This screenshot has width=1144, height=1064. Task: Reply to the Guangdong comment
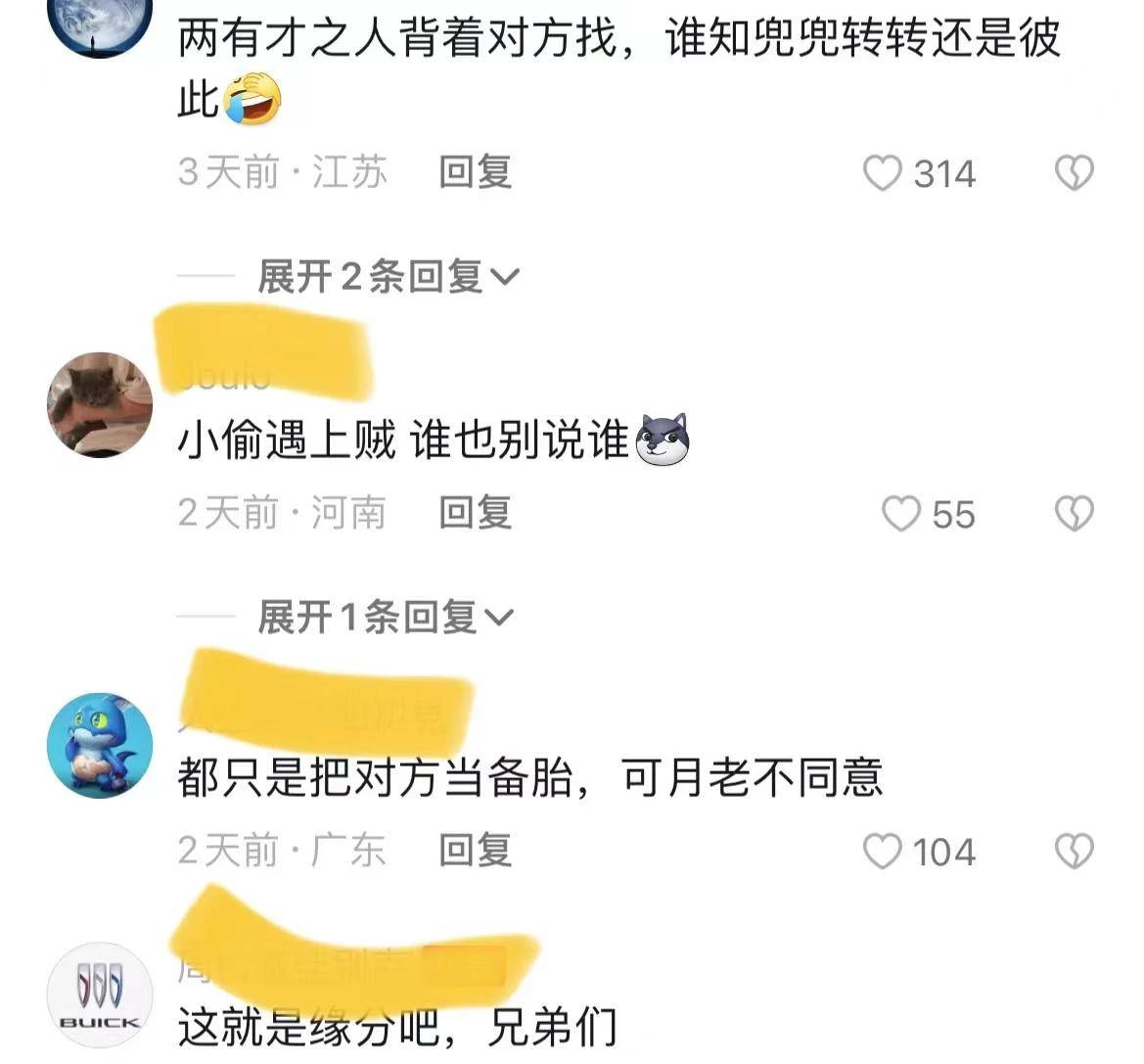pos(476,850)
